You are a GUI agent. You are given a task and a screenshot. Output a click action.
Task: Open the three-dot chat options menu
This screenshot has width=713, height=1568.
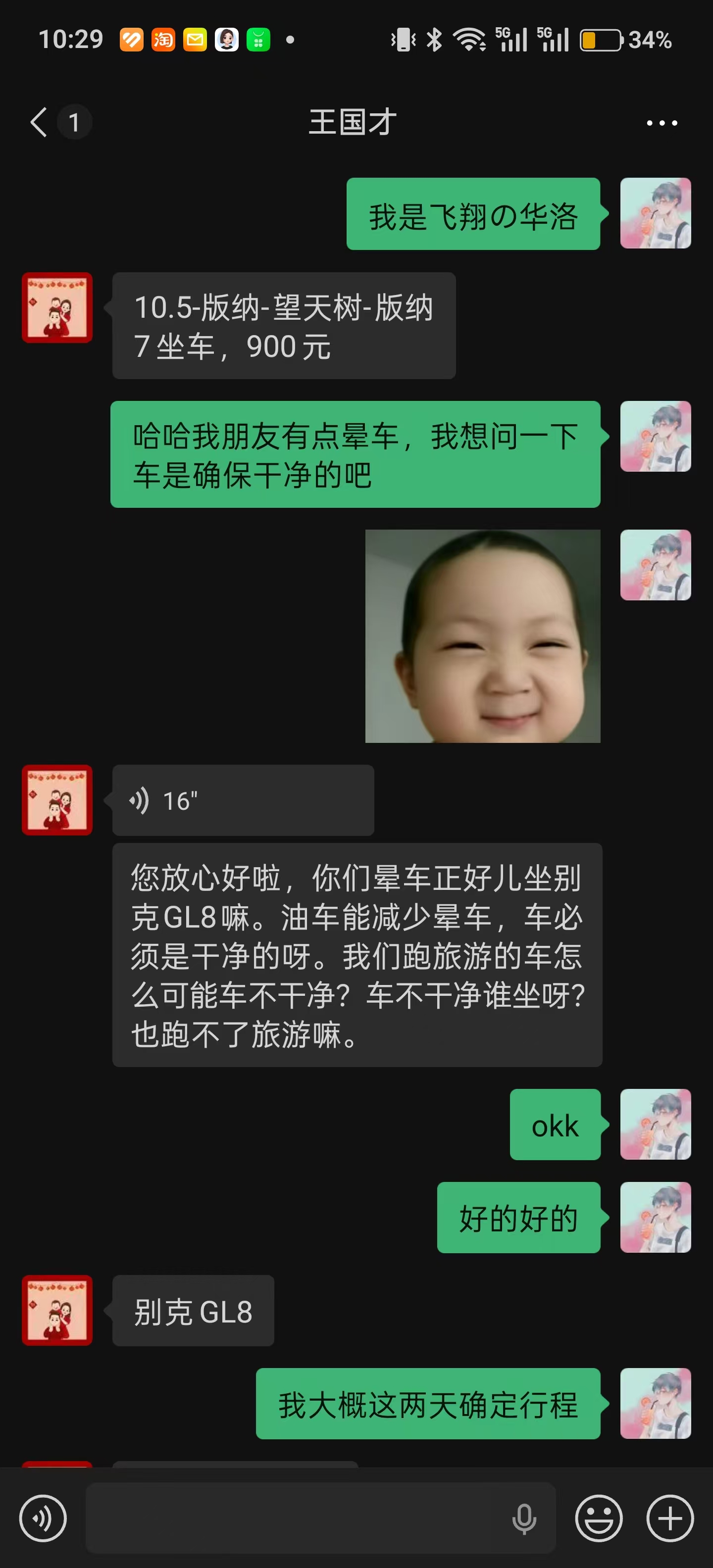point(661,123)
